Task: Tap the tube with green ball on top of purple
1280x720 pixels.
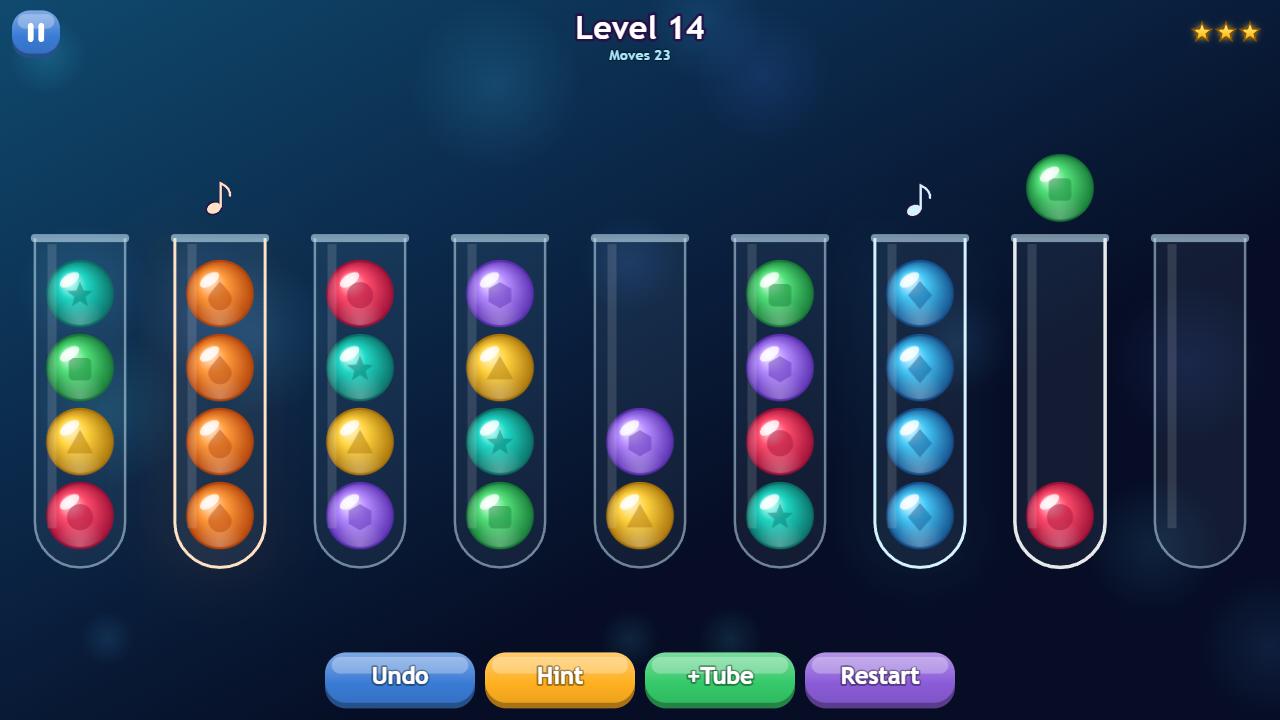Action: (x=780, y=401)
